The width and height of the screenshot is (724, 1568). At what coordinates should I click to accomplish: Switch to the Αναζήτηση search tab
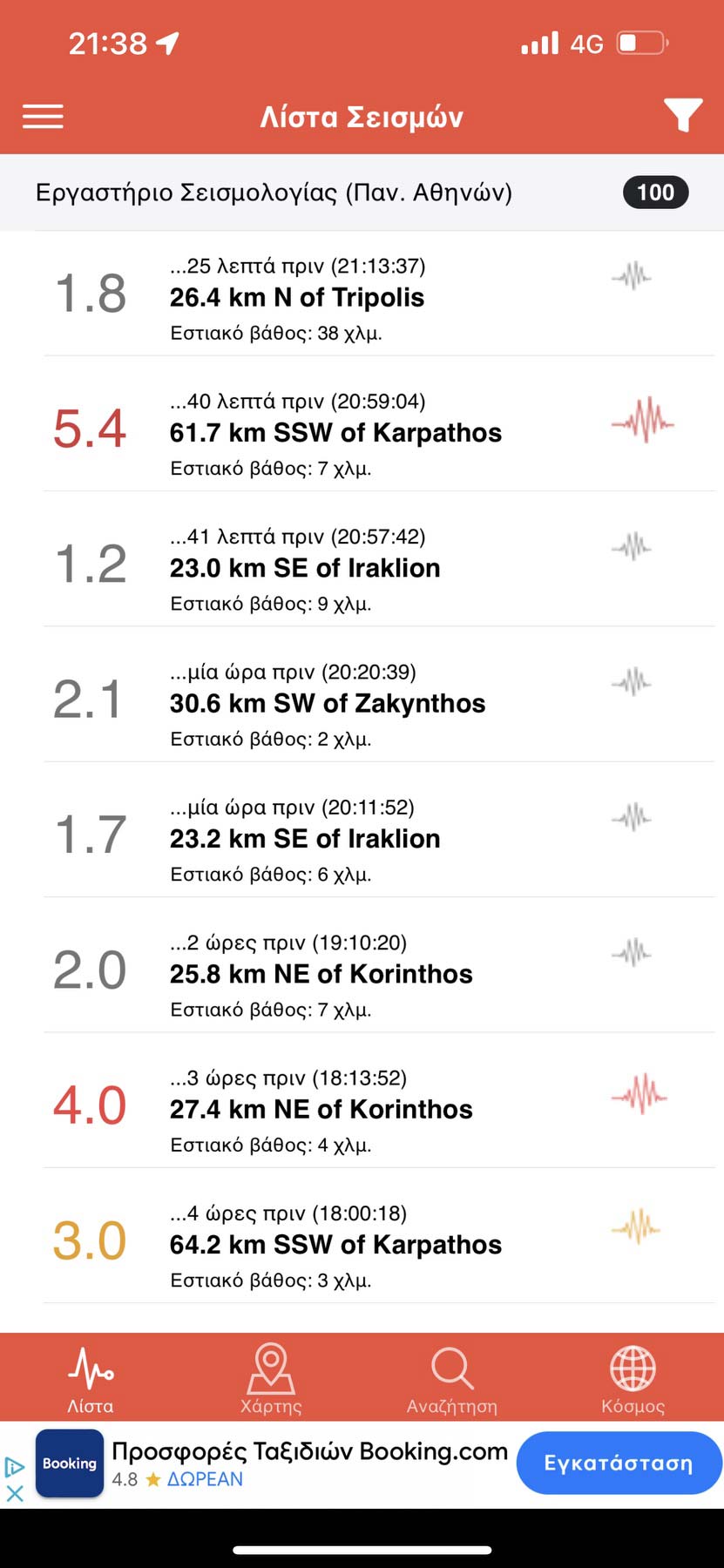(451, 1378)
